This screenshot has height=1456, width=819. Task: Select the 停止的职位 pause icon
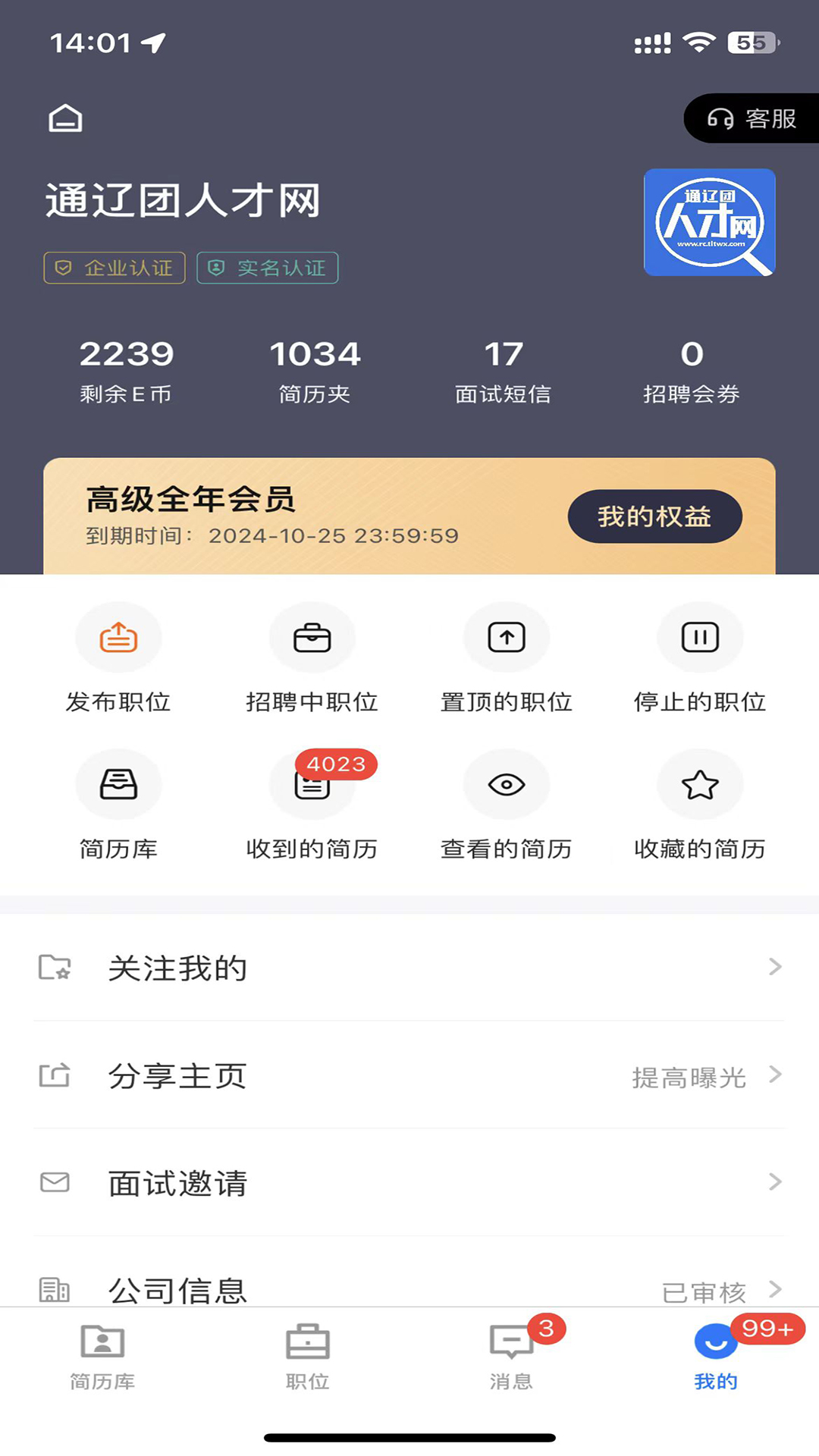[x=700, y=637]
